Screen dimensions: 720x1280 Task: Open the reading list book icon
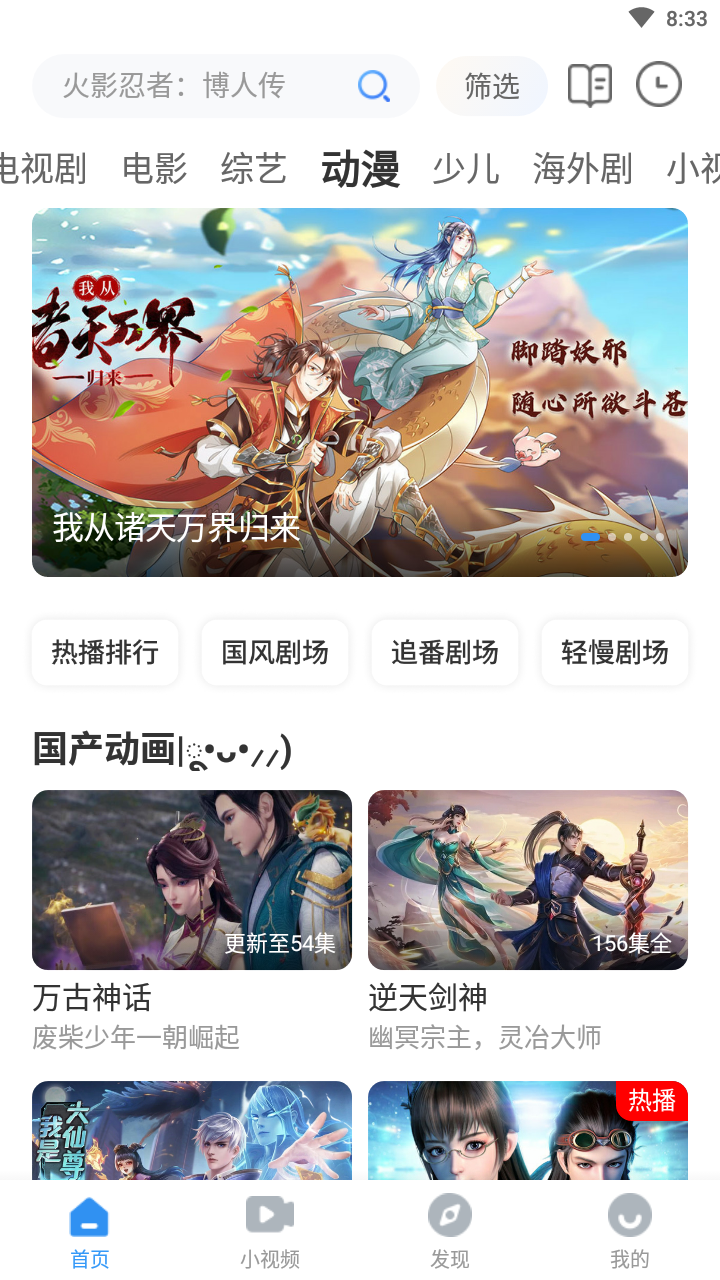(x=588, y=84)
